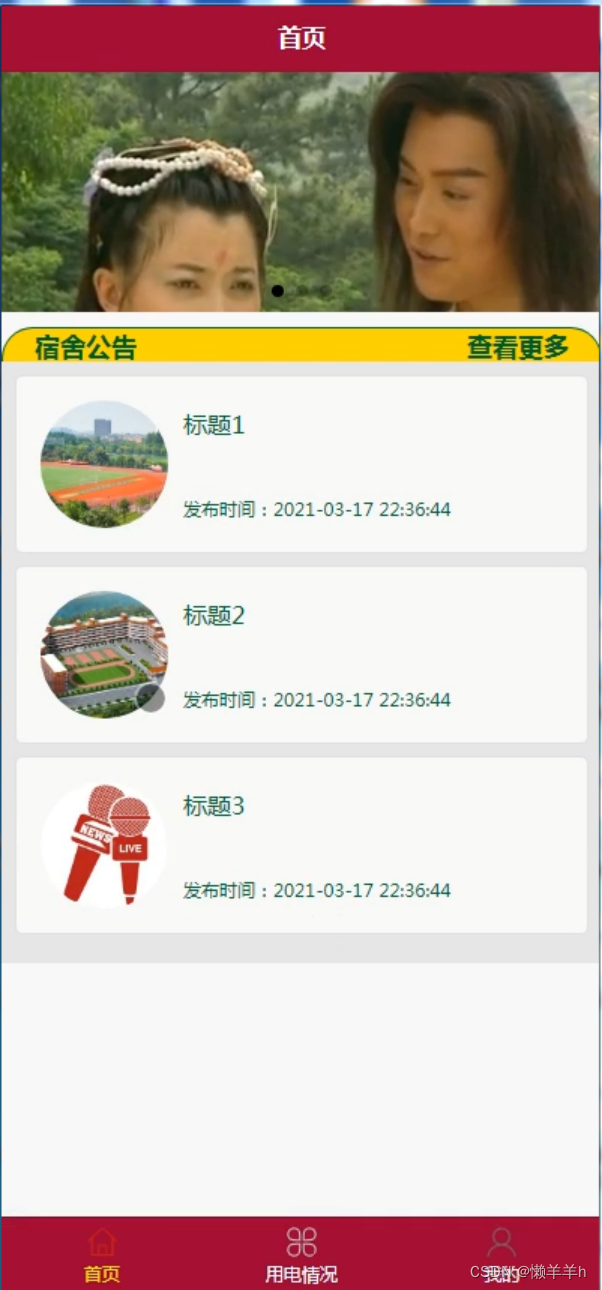Tap 查看更多 to view more announcements

coord(517,347)
